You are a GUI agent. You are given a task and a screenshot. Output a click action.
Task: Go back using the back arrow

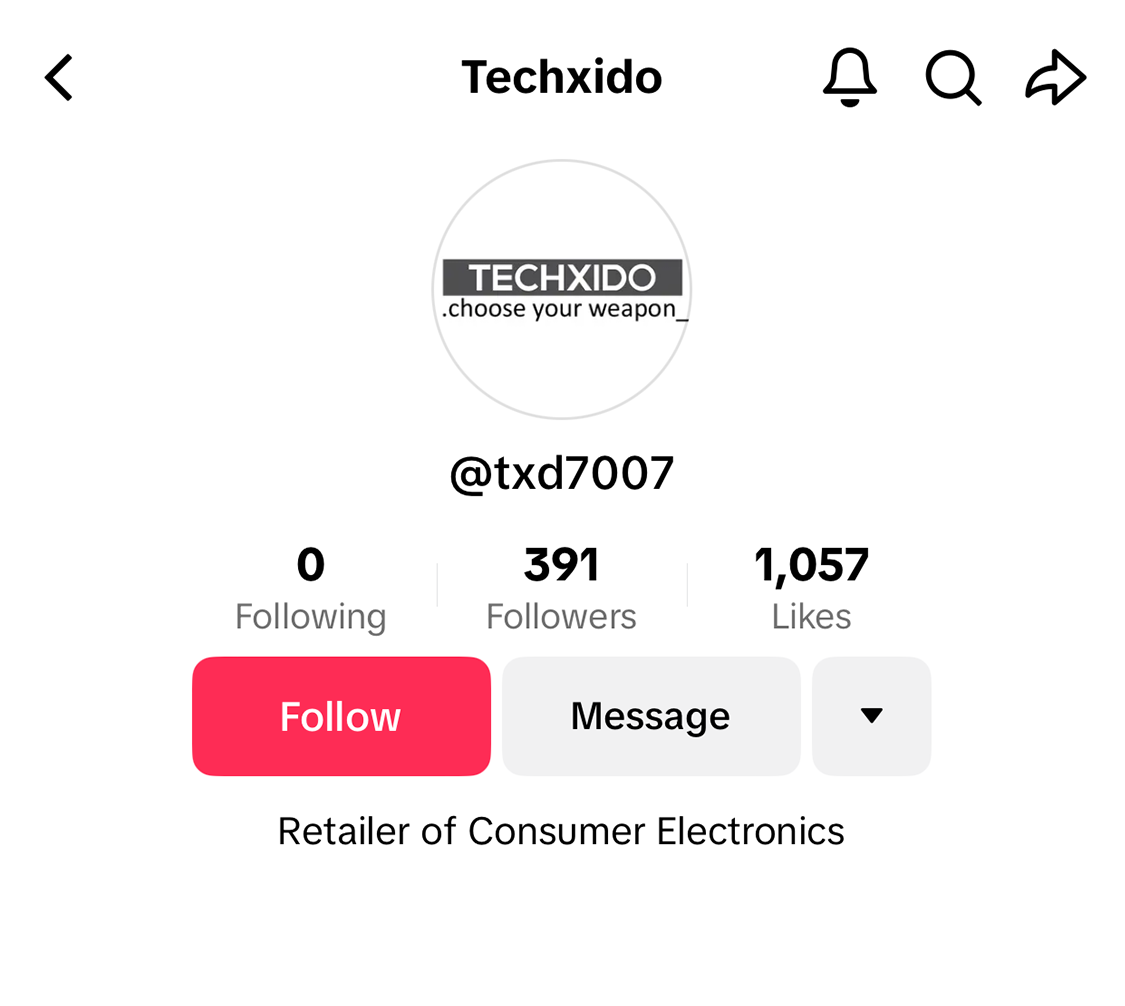[x=59, y=78]
